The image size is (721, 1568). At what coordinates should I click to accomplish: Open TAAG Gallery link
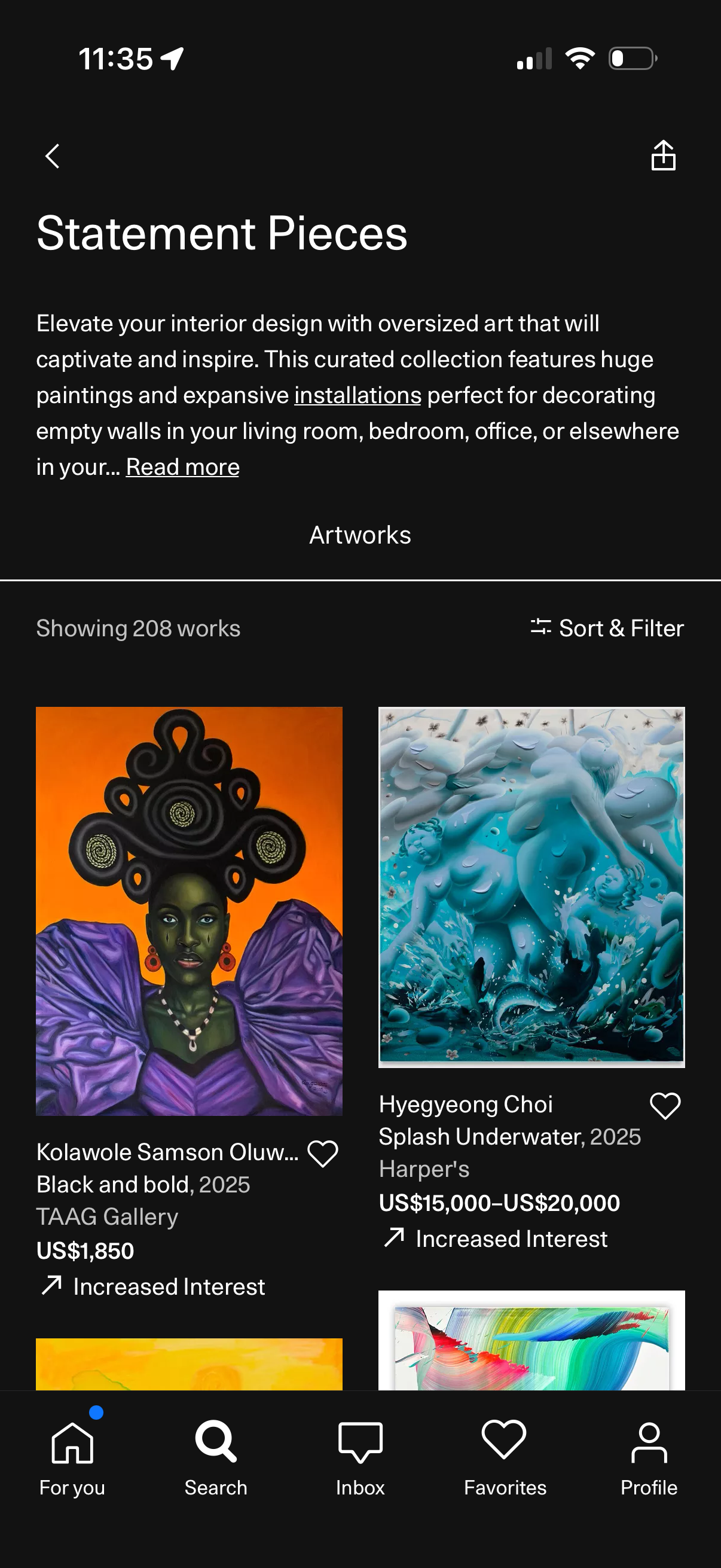tap(106, 1216)
